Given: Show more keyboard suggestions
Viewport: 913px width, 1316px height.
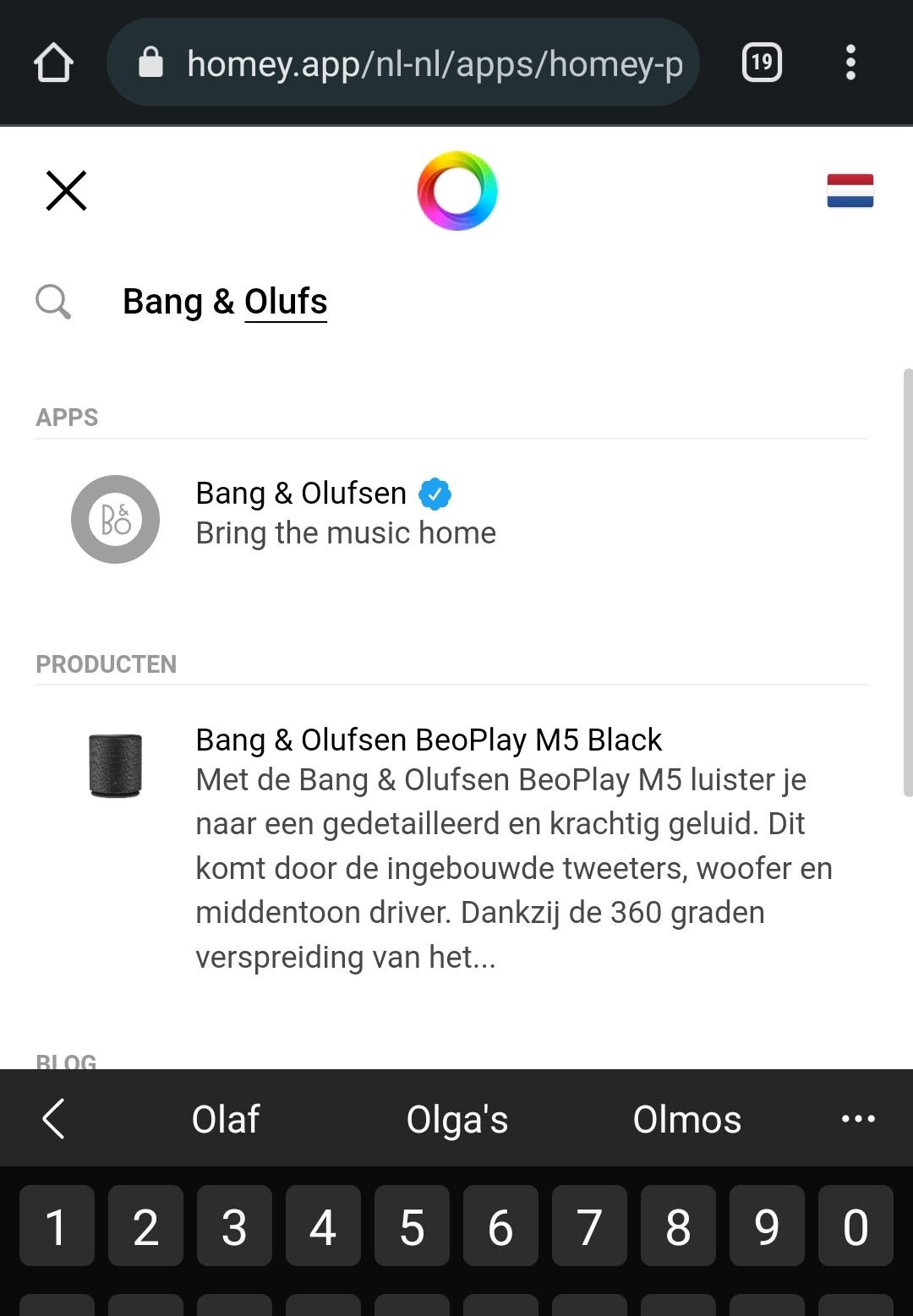Looking at the screenshot, I should pyautogui.click(x=858, y=1119).
